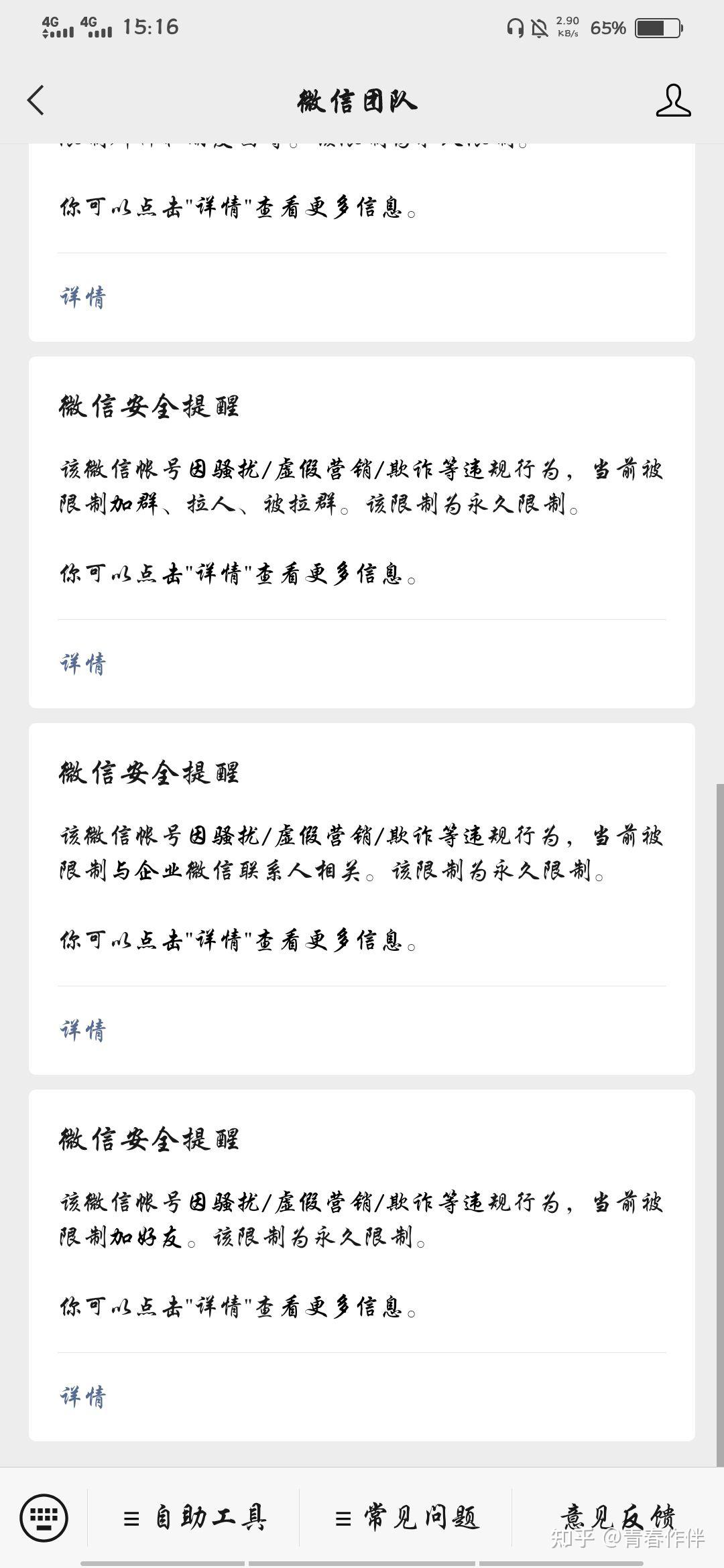Viewport: 724px width, 1568px height.
Task: Tap the back arrow to leave 微信团队 chat
Action: click(x=35, y=102)
